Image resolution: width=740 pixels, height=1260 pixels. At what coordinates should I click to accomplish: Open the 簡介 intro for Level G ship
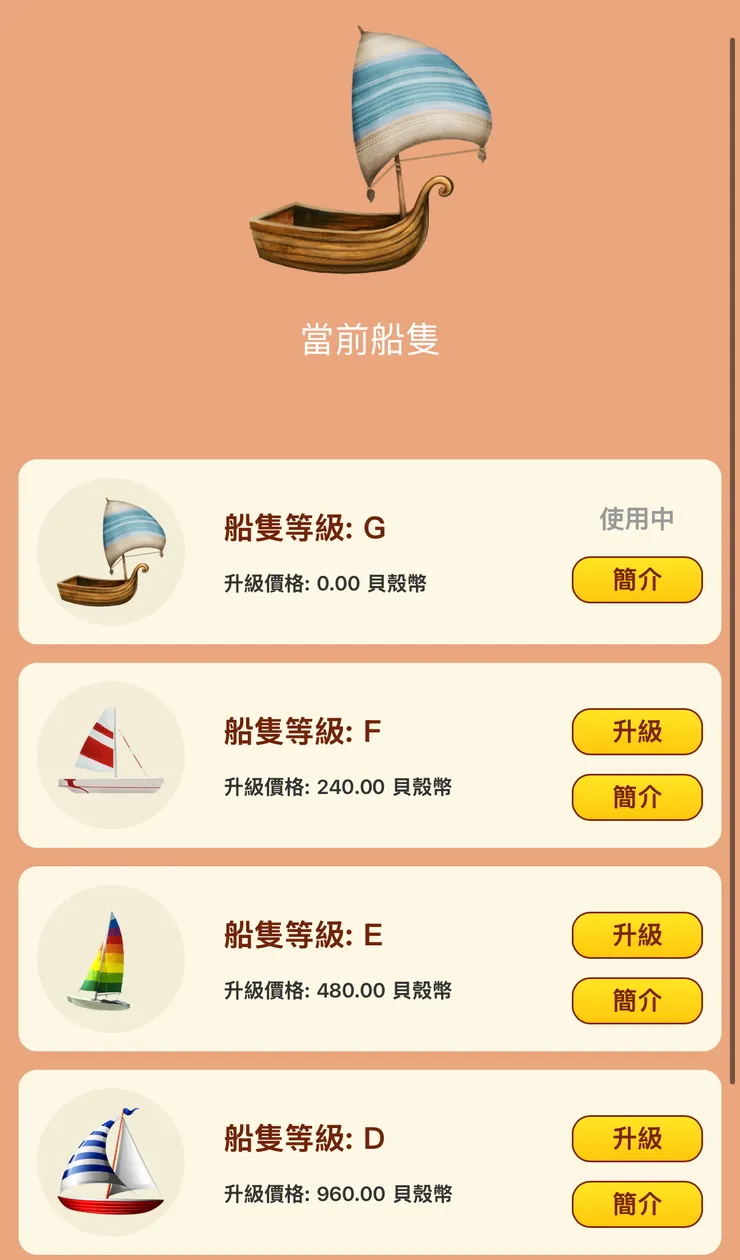(637, 580)
